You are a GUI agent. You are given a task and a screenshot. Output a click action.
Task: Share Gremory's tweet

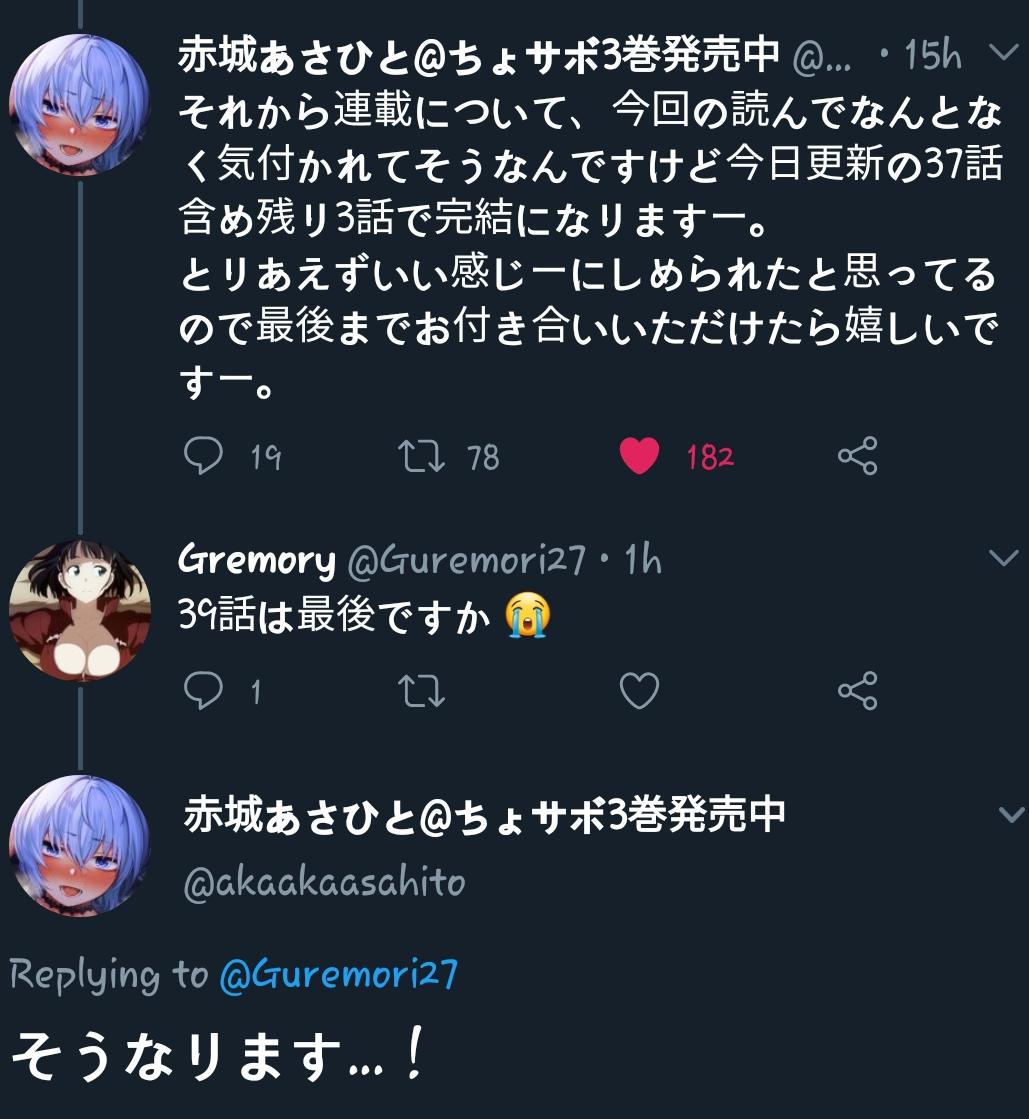(857, 691)
